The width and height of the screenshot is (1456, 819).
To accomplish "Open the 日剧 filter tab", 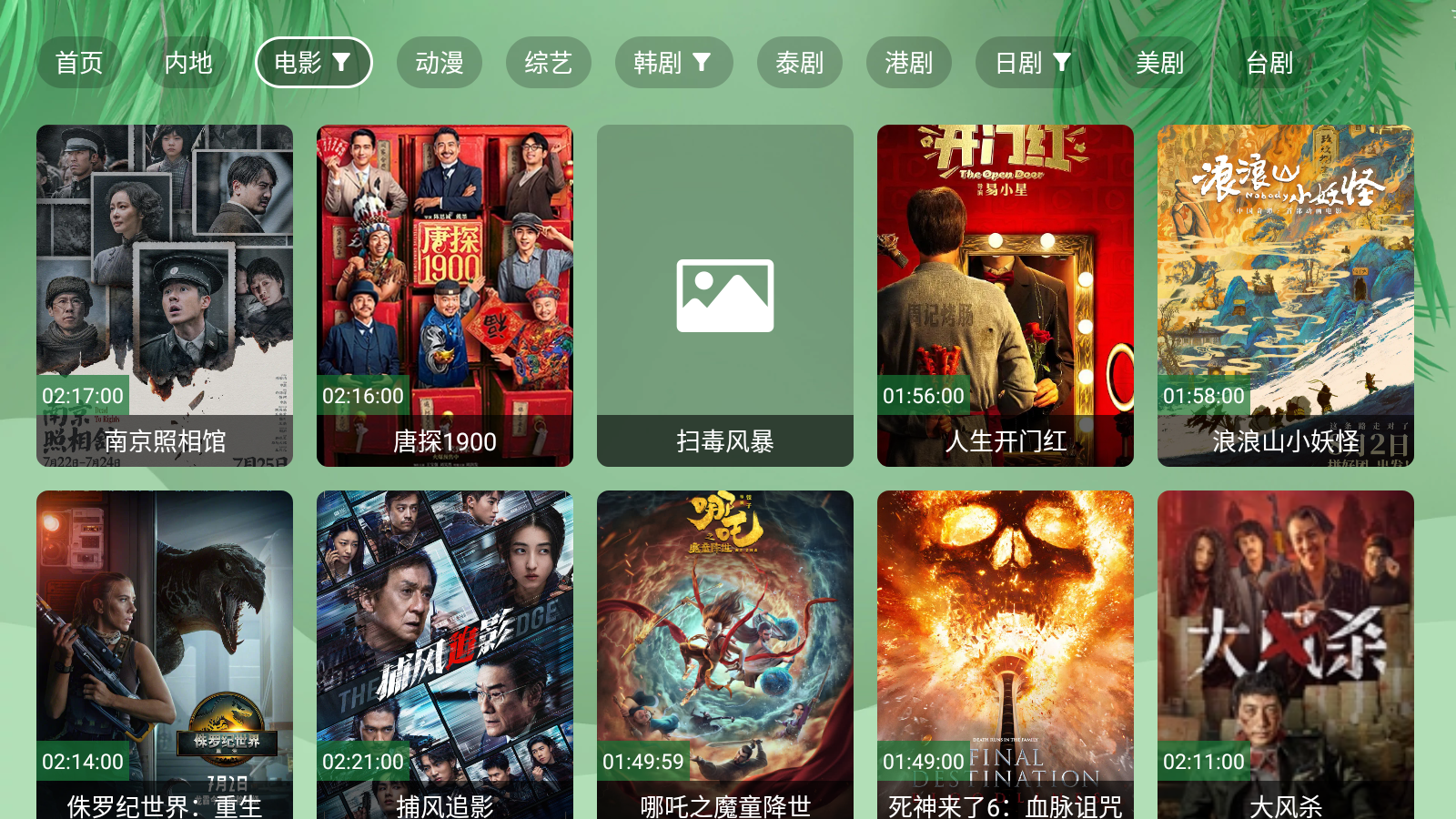I will pyautogui.click(x=1033, y=63).
